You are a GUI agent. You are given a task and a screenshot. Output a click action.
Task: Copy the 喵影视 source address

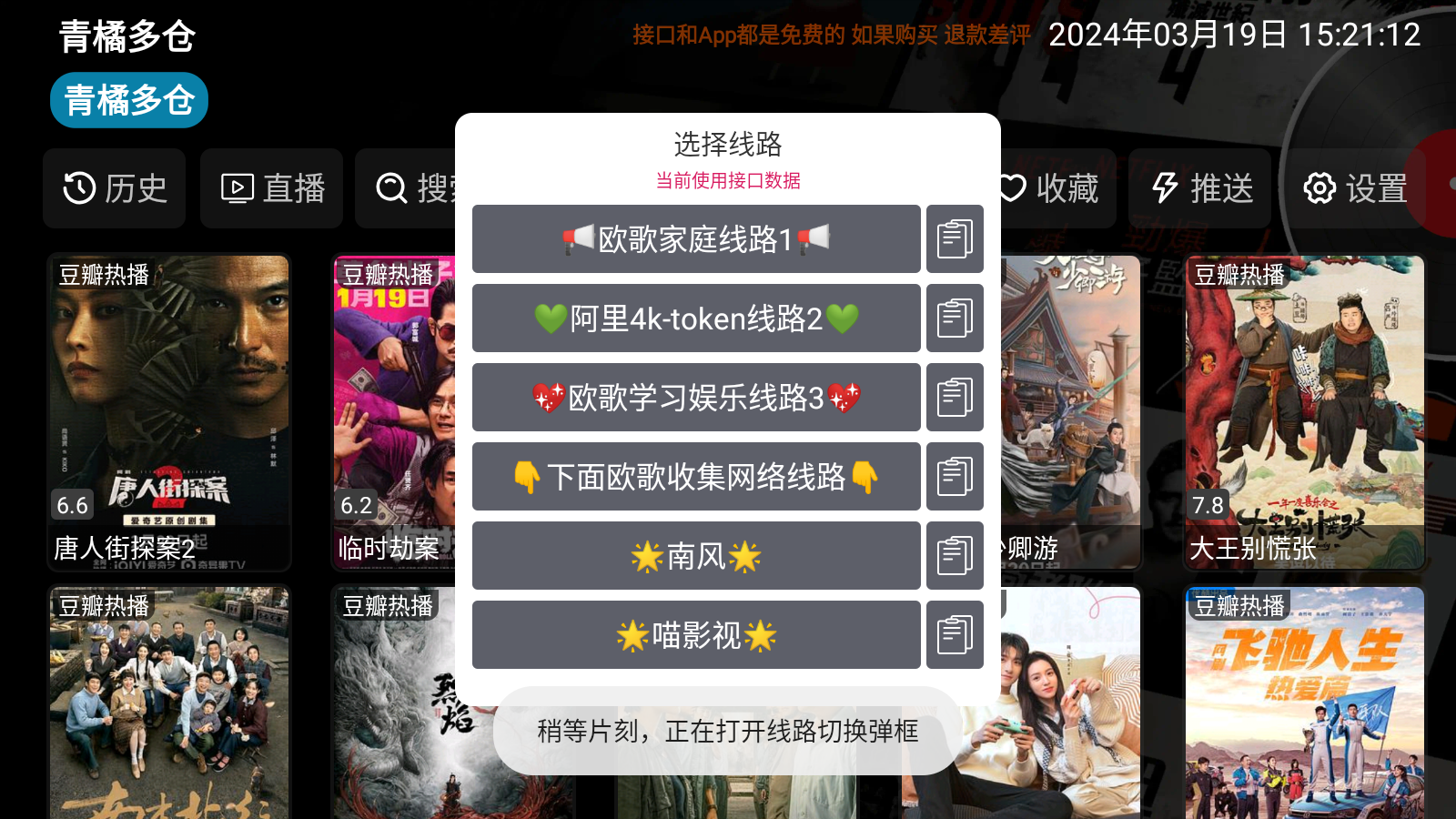955,635
